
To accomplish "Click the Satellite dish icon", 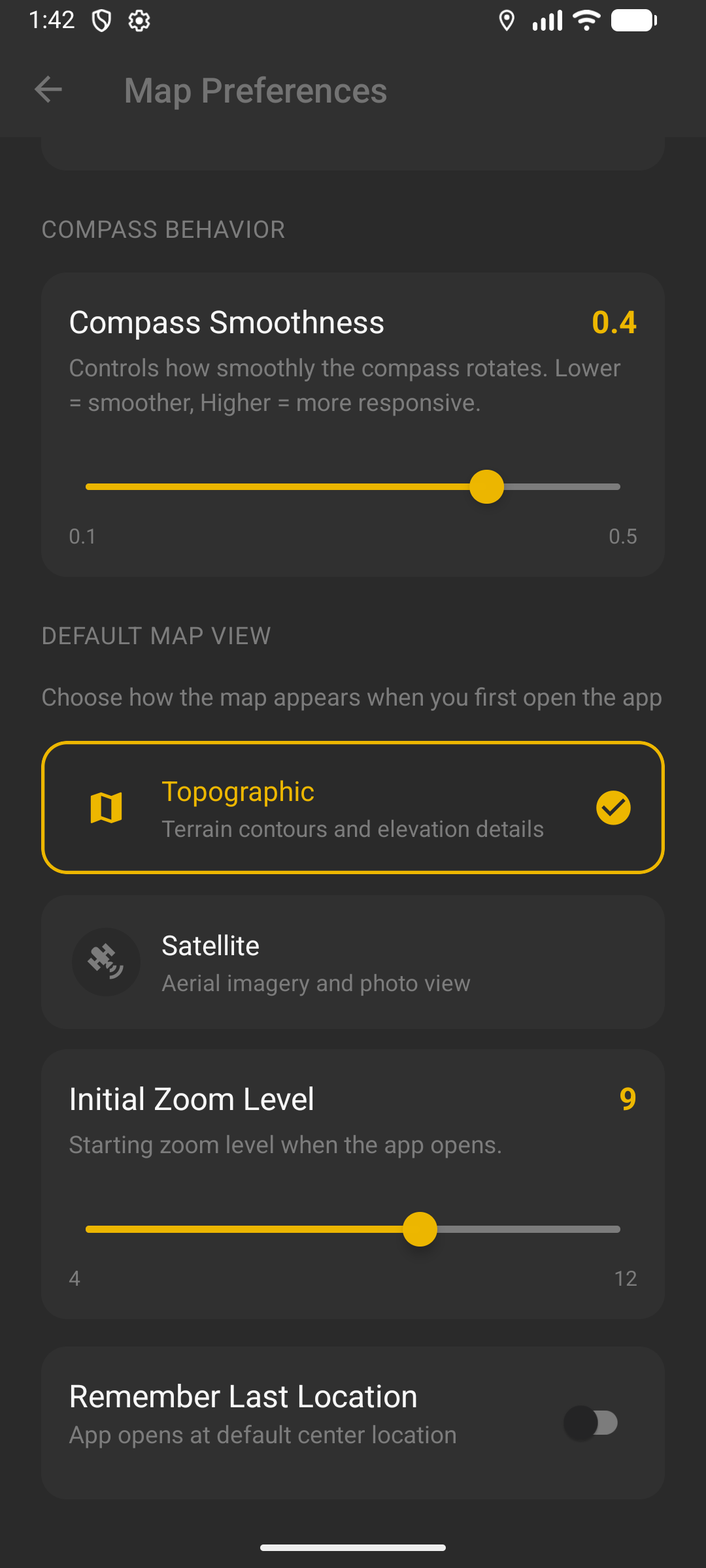I will pyautogui.click(x=106, y=962).
